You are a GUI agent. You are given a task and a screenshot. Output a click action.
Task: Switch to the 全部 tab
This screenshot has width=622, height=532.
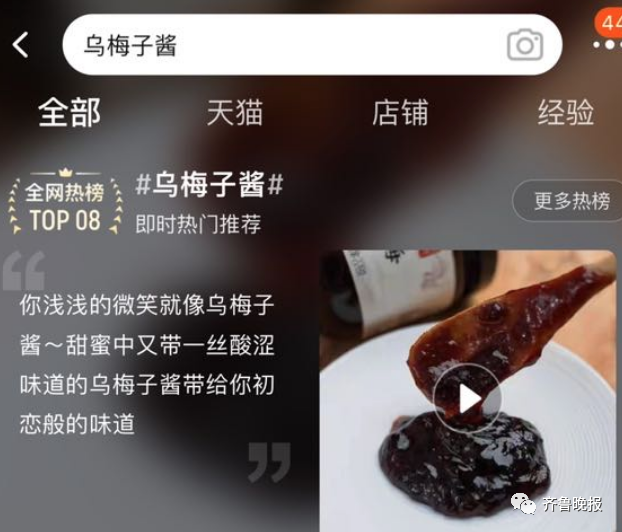coord(69,113)
